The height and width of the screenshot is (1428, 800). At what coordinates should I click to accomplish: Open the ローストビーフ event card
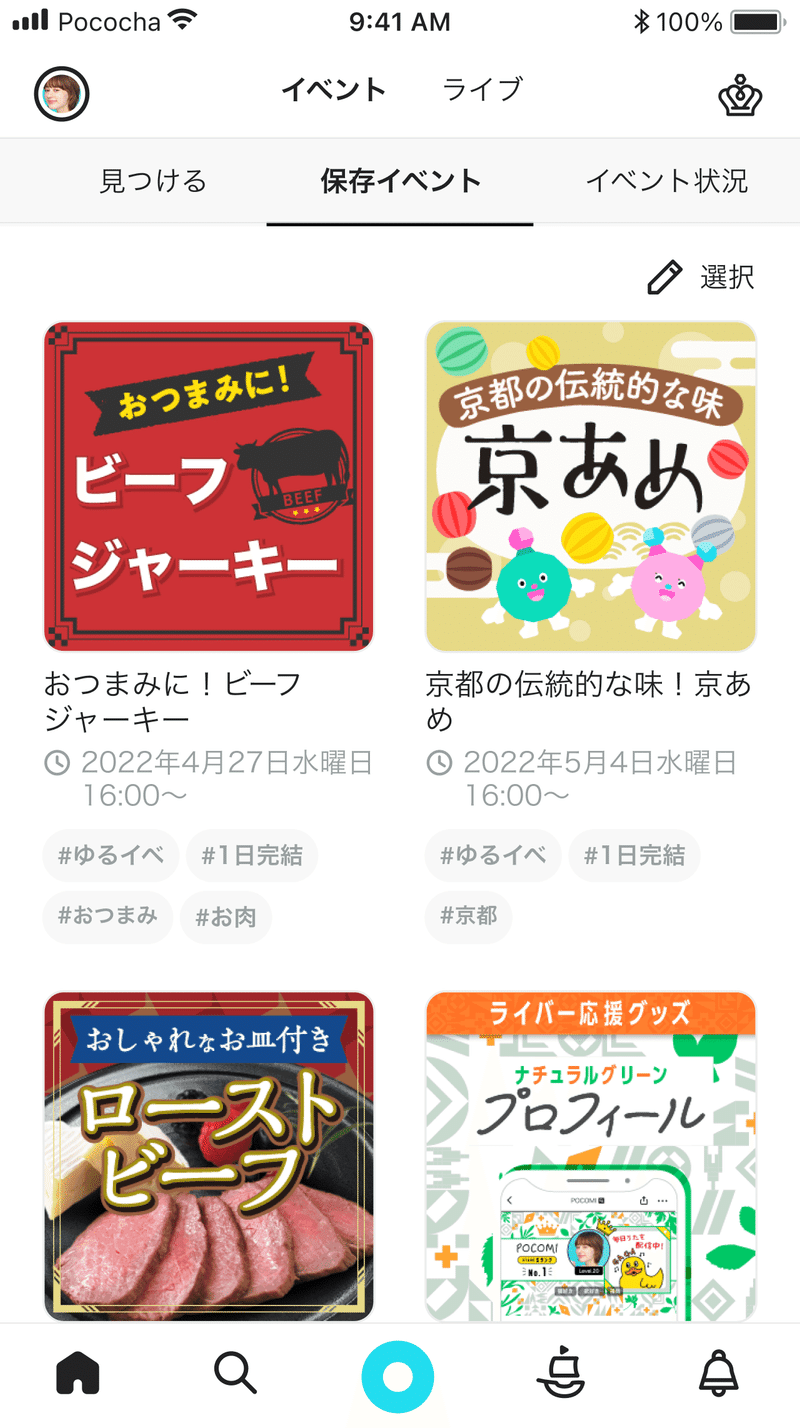[x=209, y=1156]
